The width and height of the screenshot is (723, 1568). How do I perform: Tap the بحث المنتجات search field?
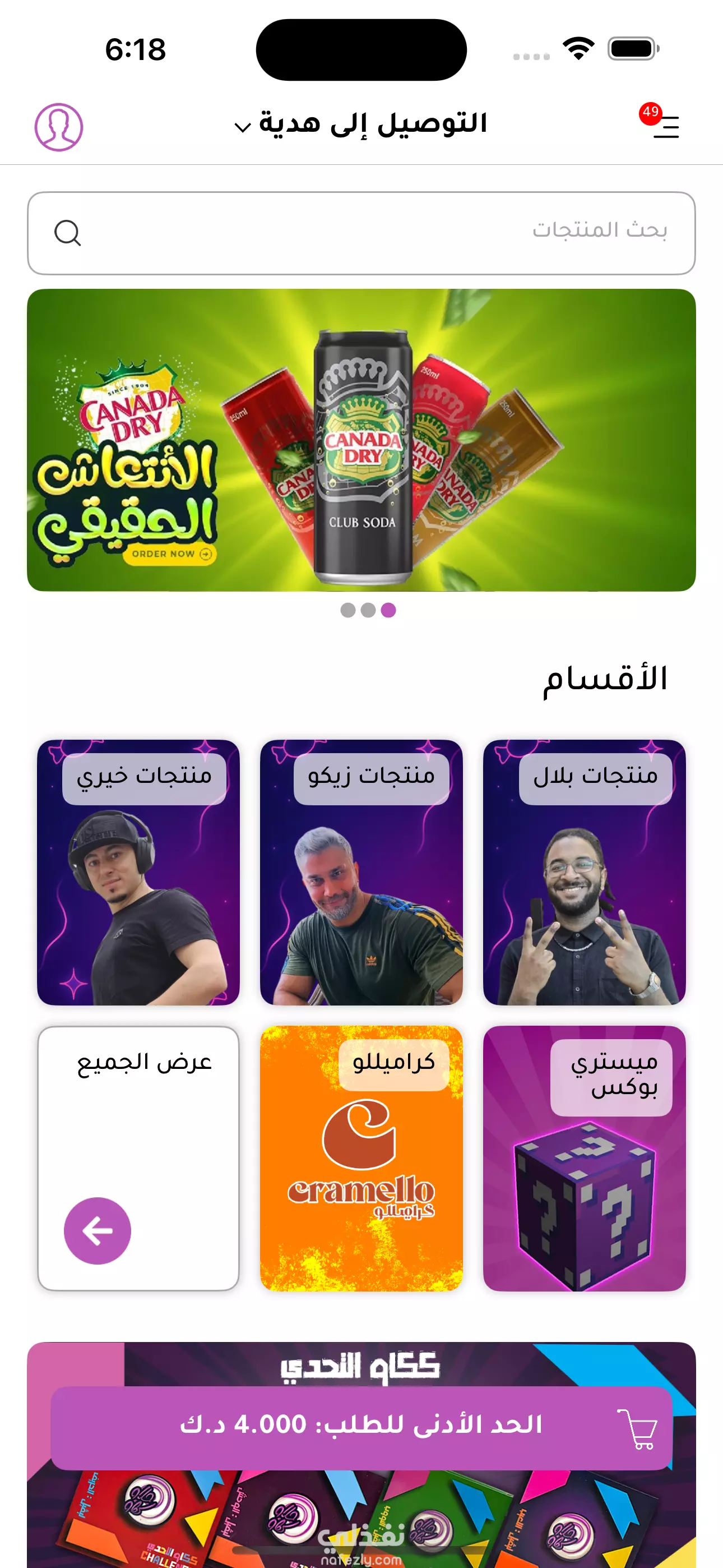pos(361,233)
